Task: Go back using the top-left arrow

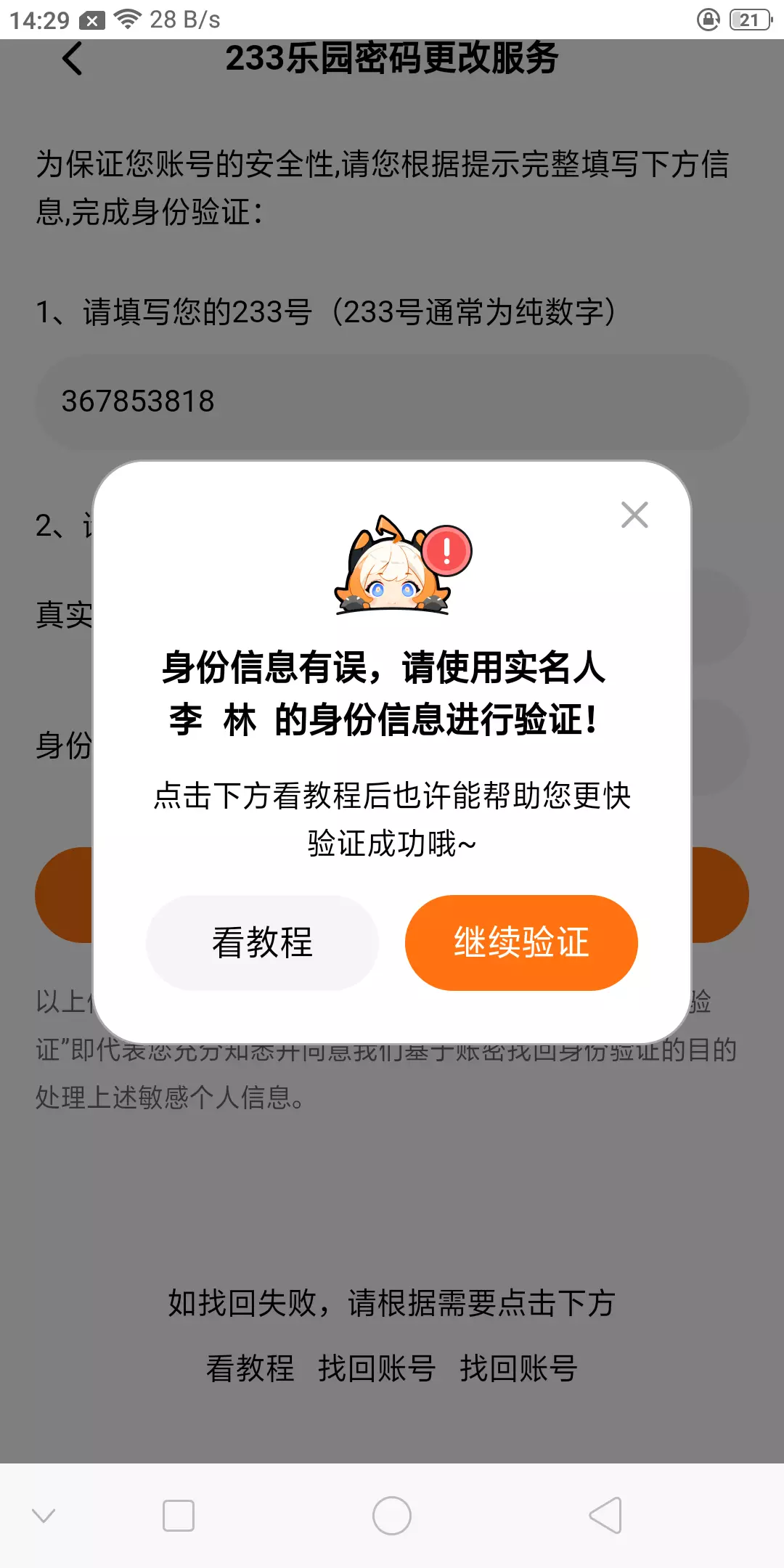Action: click(x=73, y=59)
